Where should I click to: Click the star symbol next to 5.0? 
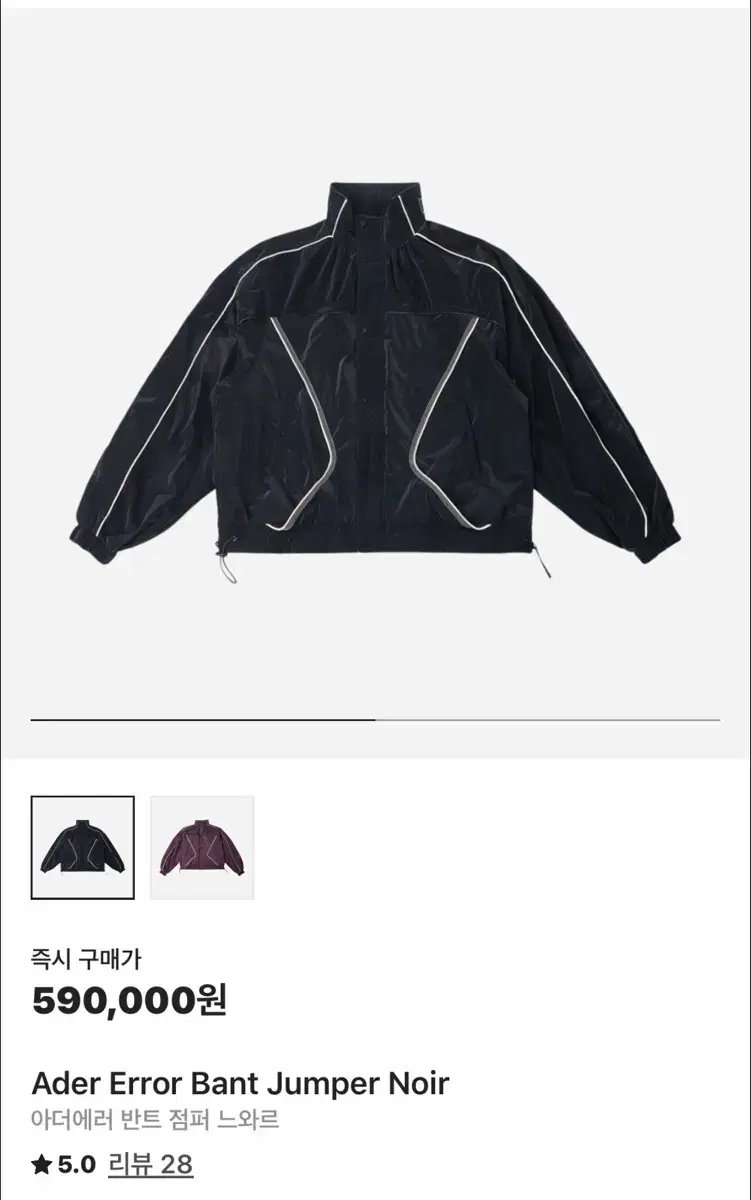[x=41, y=1164]
